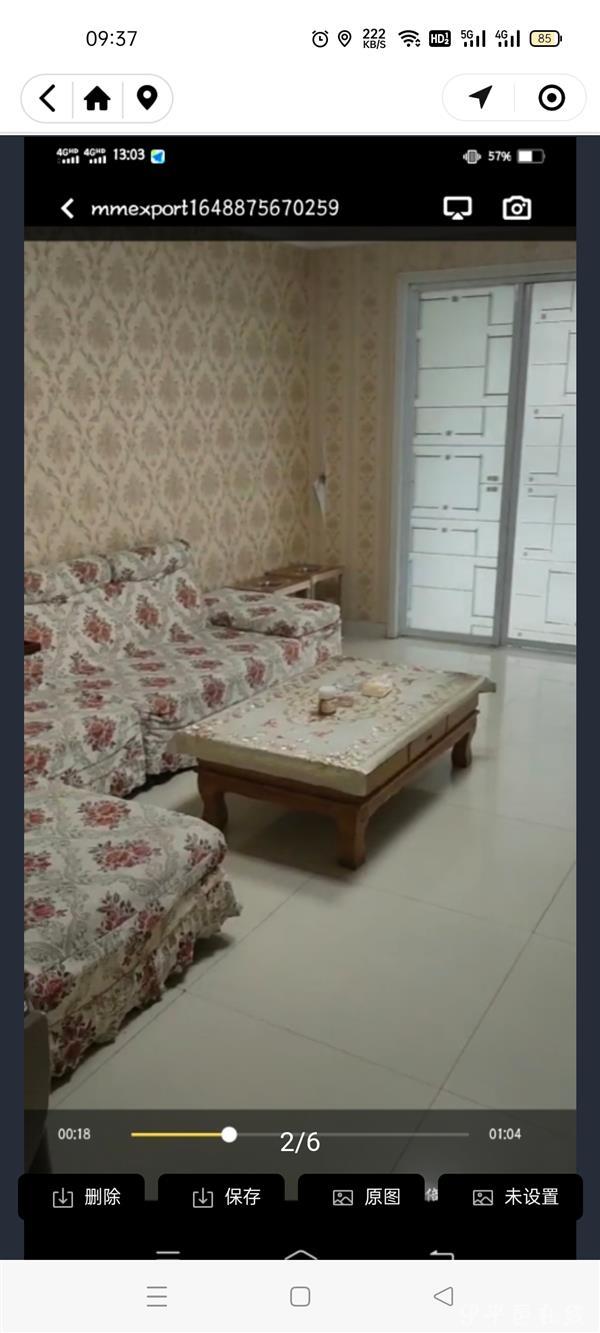Viewport: 600px width, 1333px height.
Task: Save the image with 保存
Action: [226, 1197]
